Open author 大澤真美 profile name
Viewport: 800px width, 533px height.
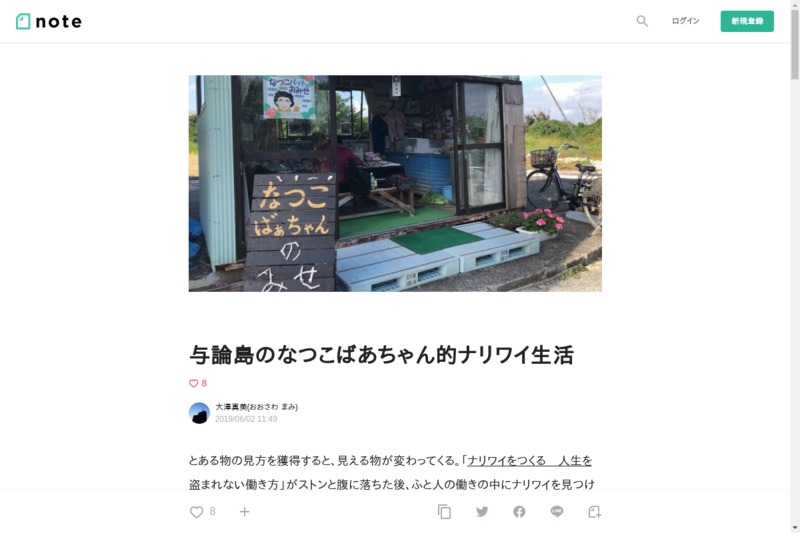(256, 407)
